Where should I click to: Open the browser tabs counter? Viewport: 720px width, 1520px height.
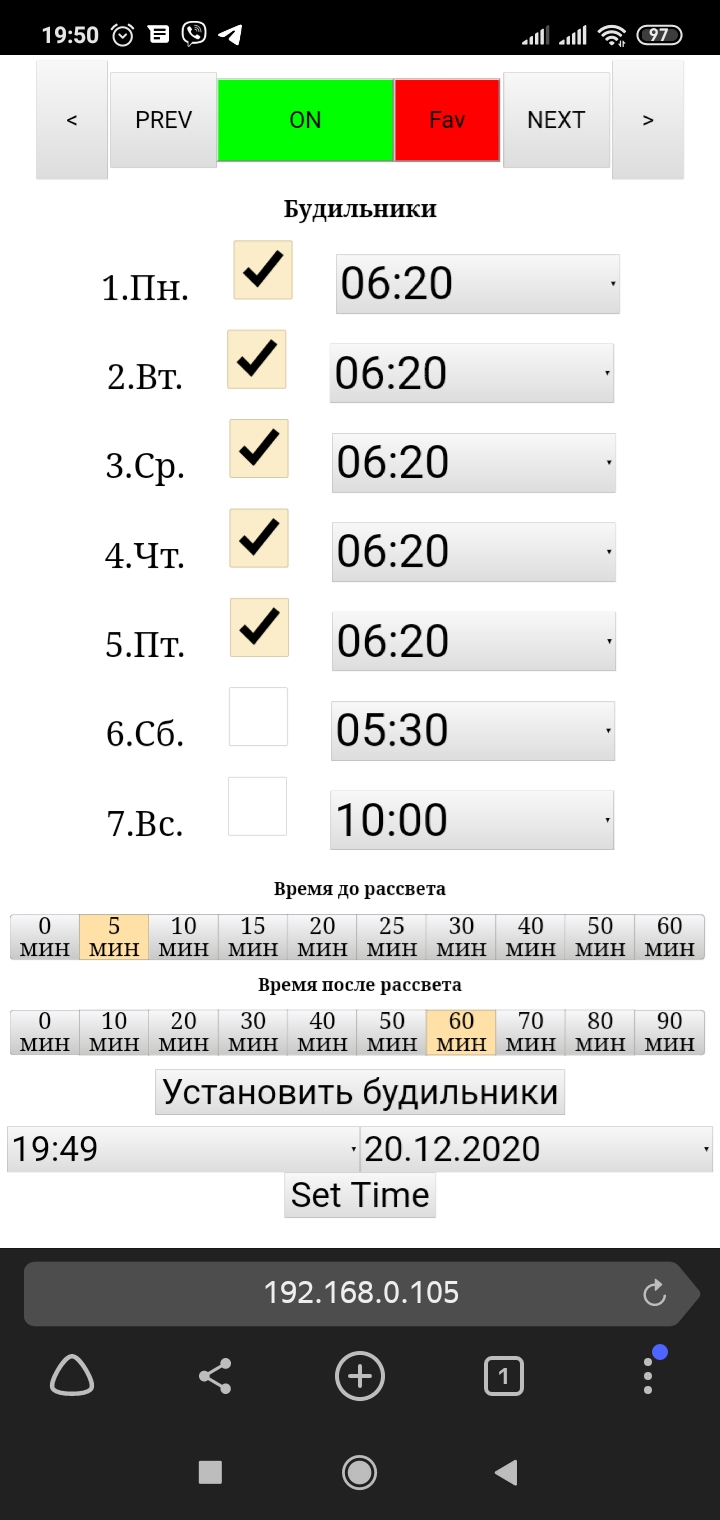coord(503,1377)
